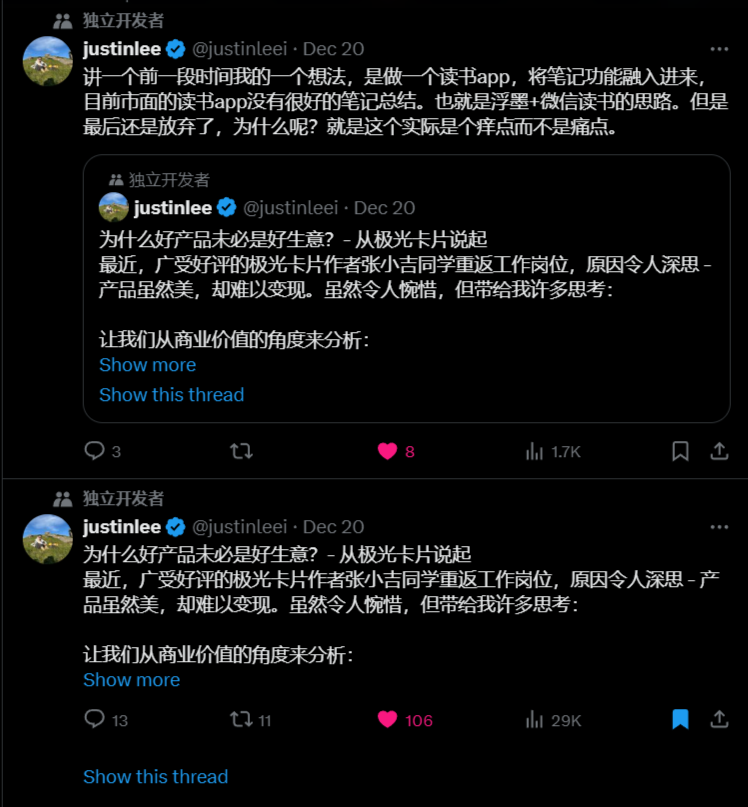This screenshot has width=748, height=807.
Task: Reply to the post with 3 comments
Action: pyautogui.click(x=95, y=451)
